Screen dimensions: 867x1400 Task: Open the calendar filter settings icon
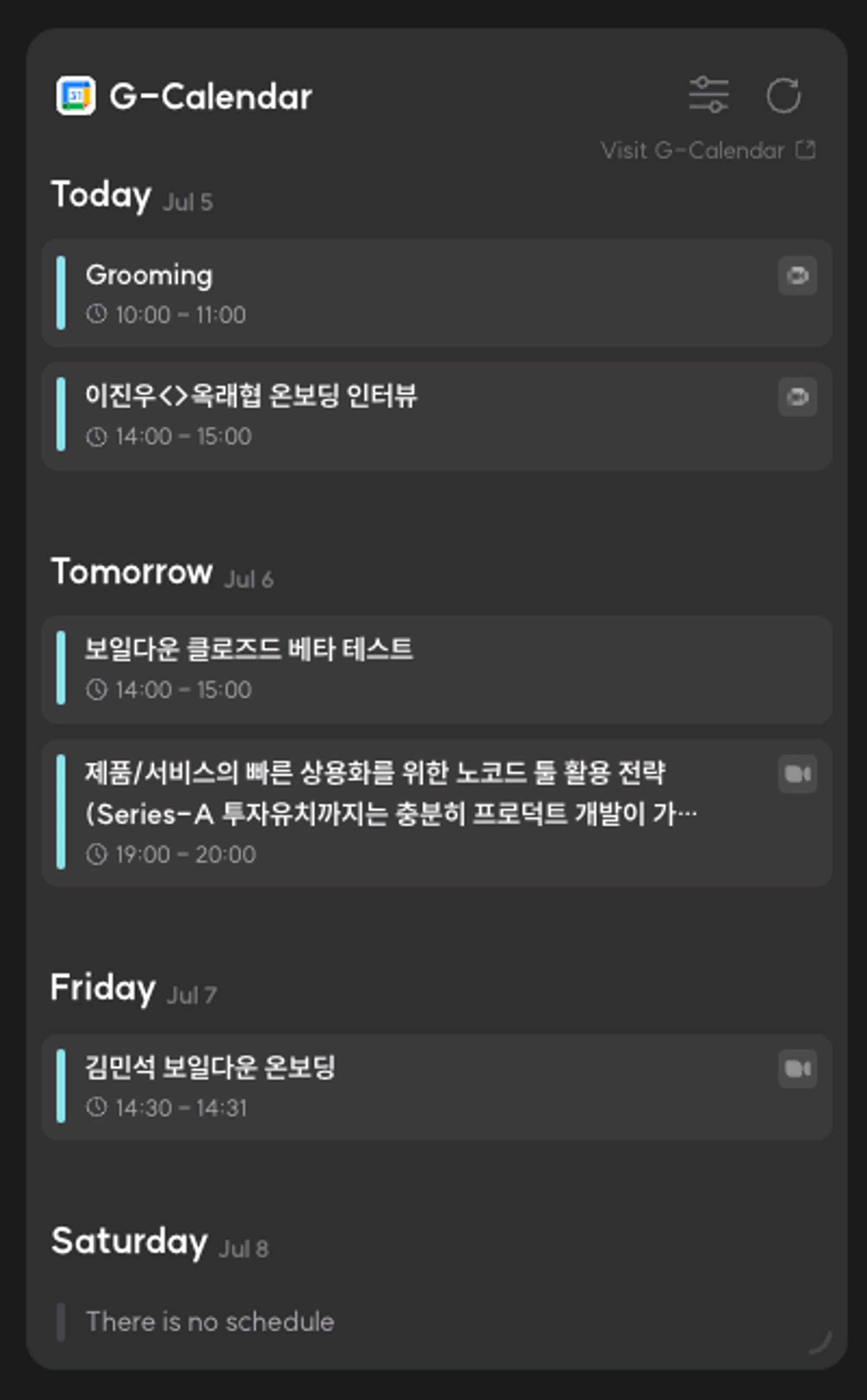(x=708, y=95)
